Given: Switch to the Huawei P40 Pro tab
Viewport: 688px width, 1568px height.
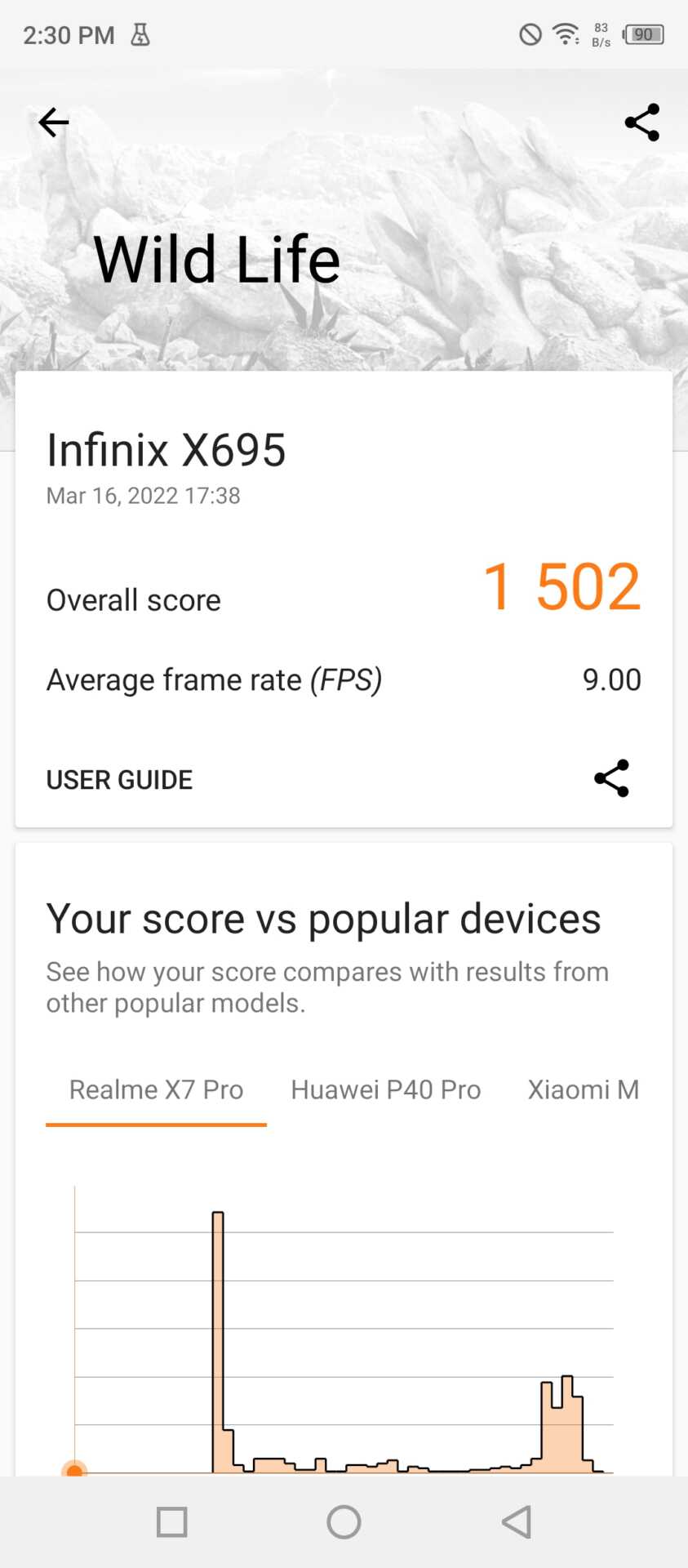Looking at the screenshot, I should [x=385, y=1089].
